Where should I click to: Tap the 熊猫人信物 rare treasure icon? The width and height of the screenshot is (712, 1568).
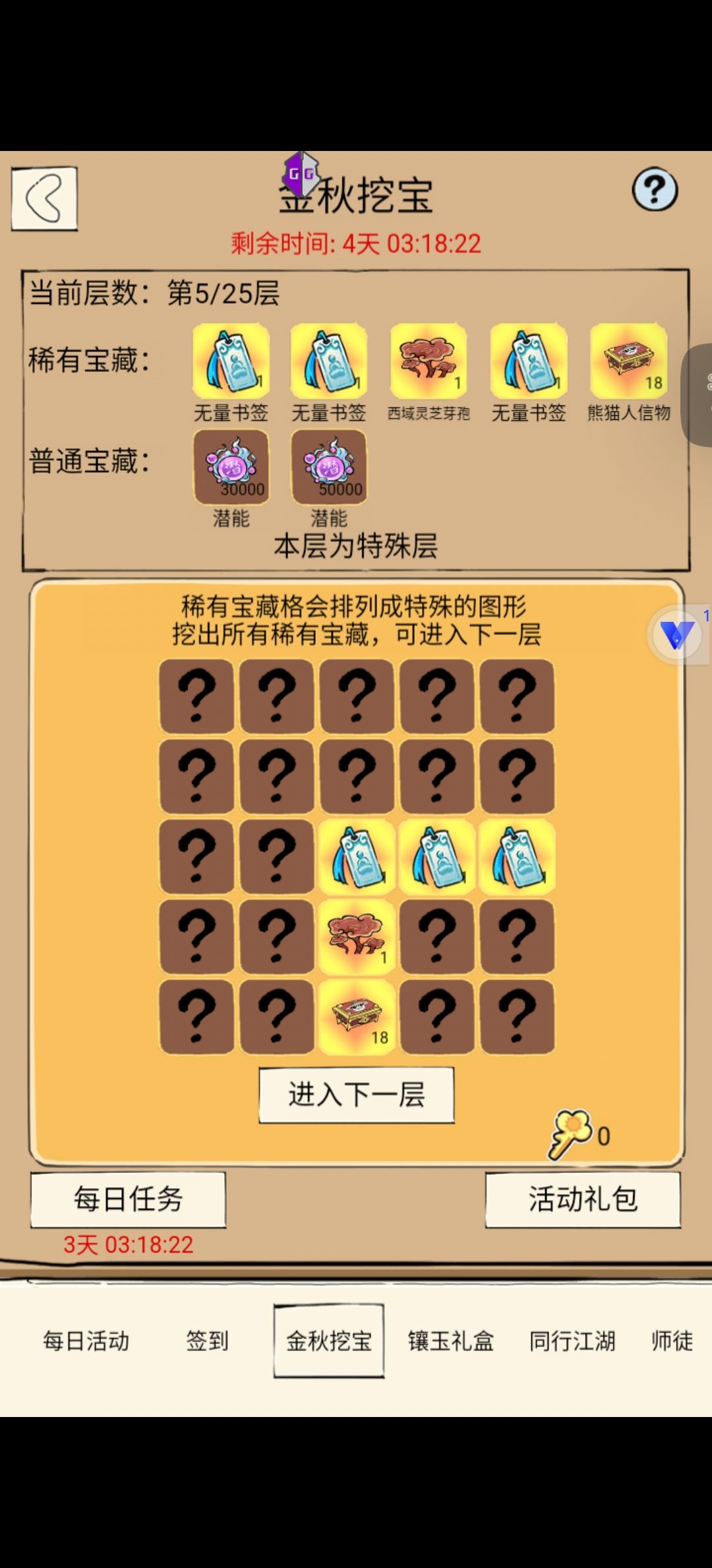(629, 361)
